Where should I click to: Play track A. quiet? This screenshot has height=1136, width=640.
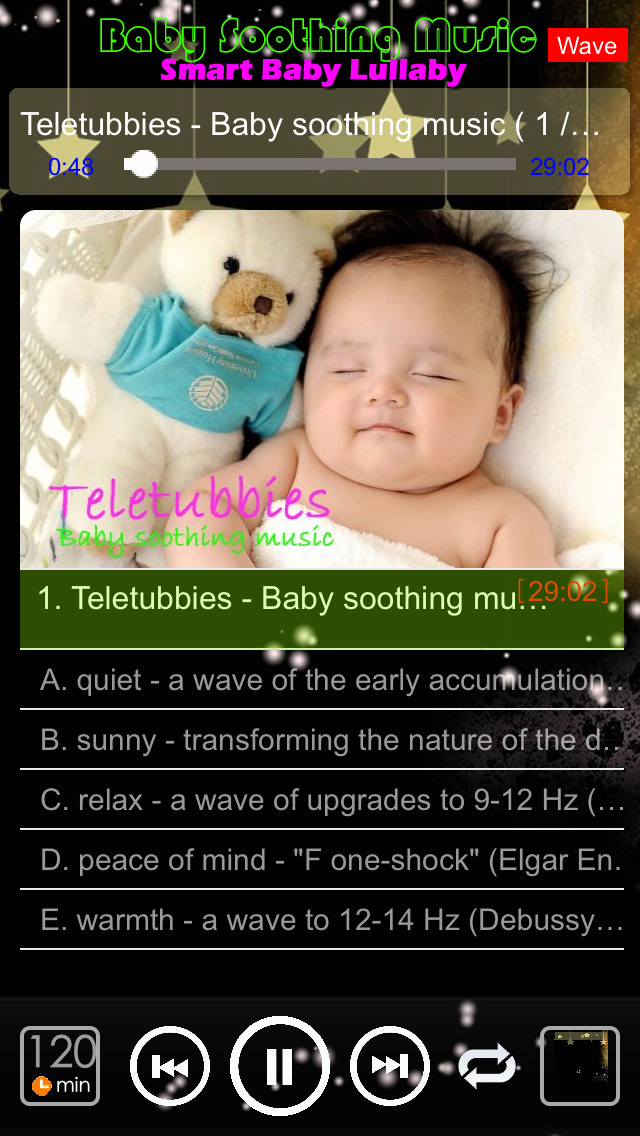pos(320,680)
